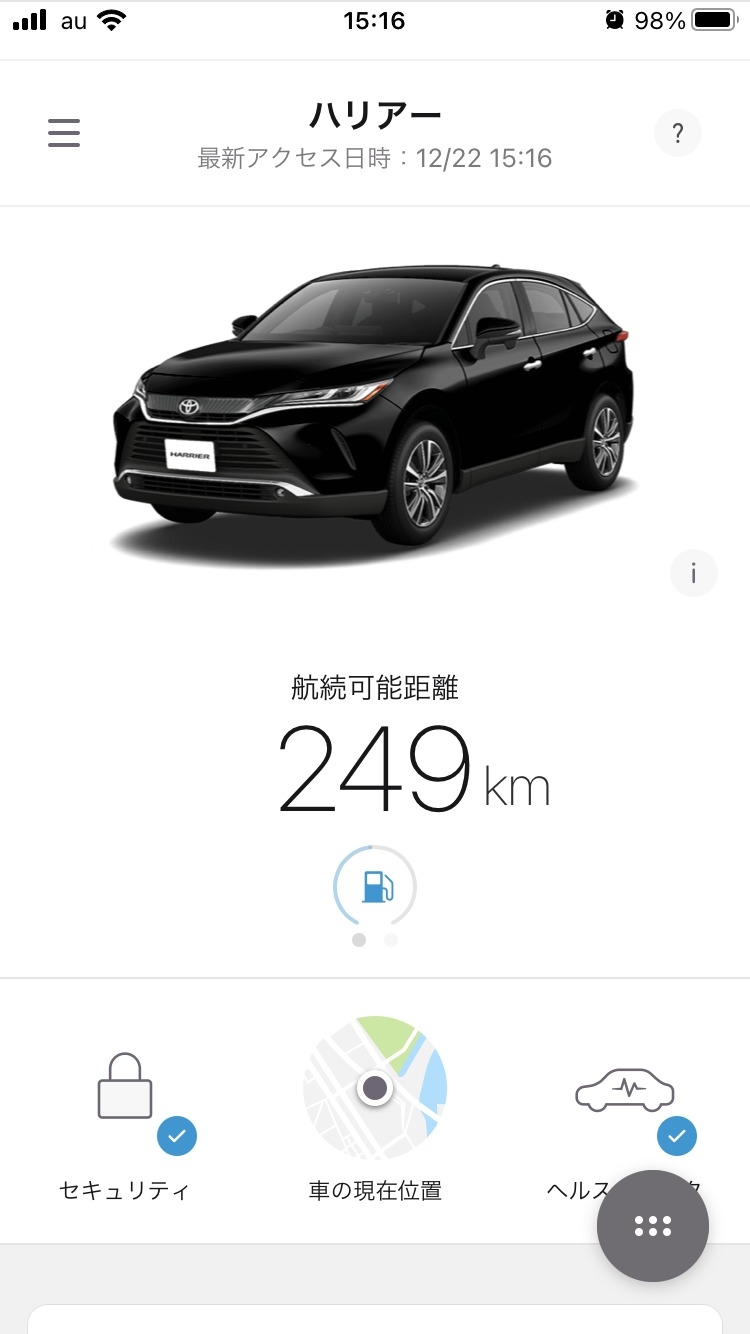Image resolution: width=750 pixels, height=1334 pixels.
Task: Open 車の現在位置 map
Action: [x=375, y=1100]
